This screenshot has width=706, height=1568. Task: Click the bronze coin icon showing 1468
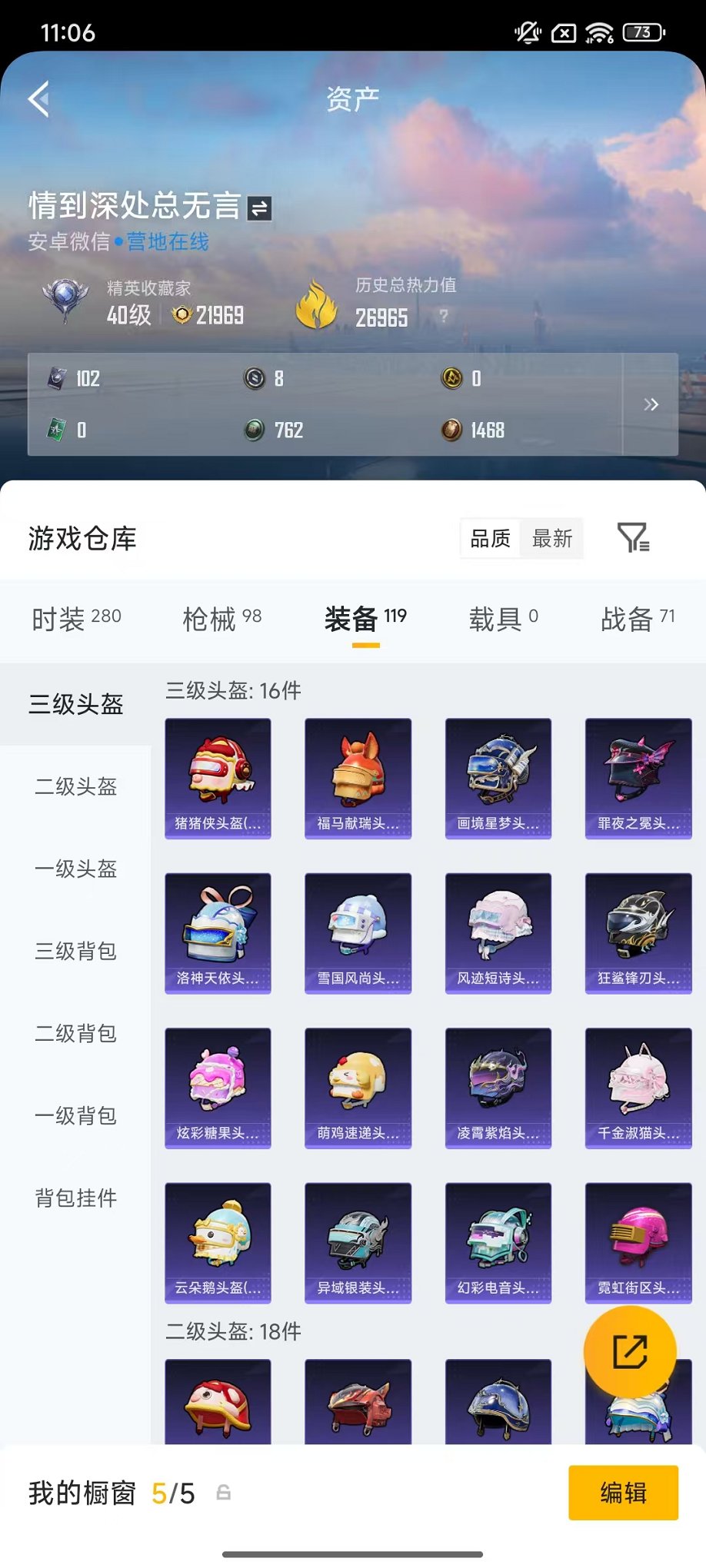pos(450,429)
